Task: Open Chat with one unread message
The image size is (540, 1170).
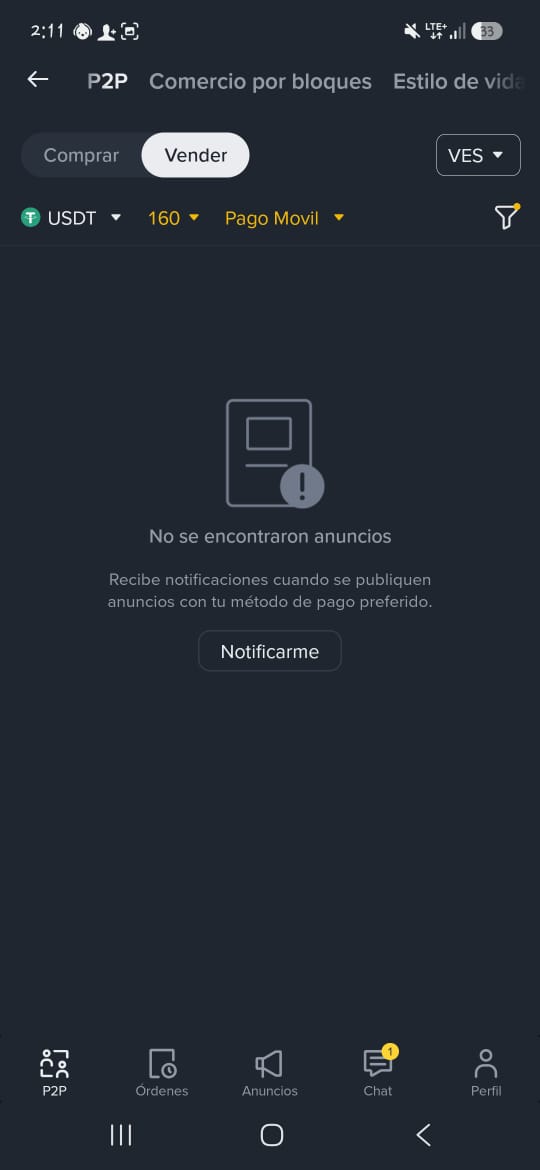Action: (x=378, y=1074)
